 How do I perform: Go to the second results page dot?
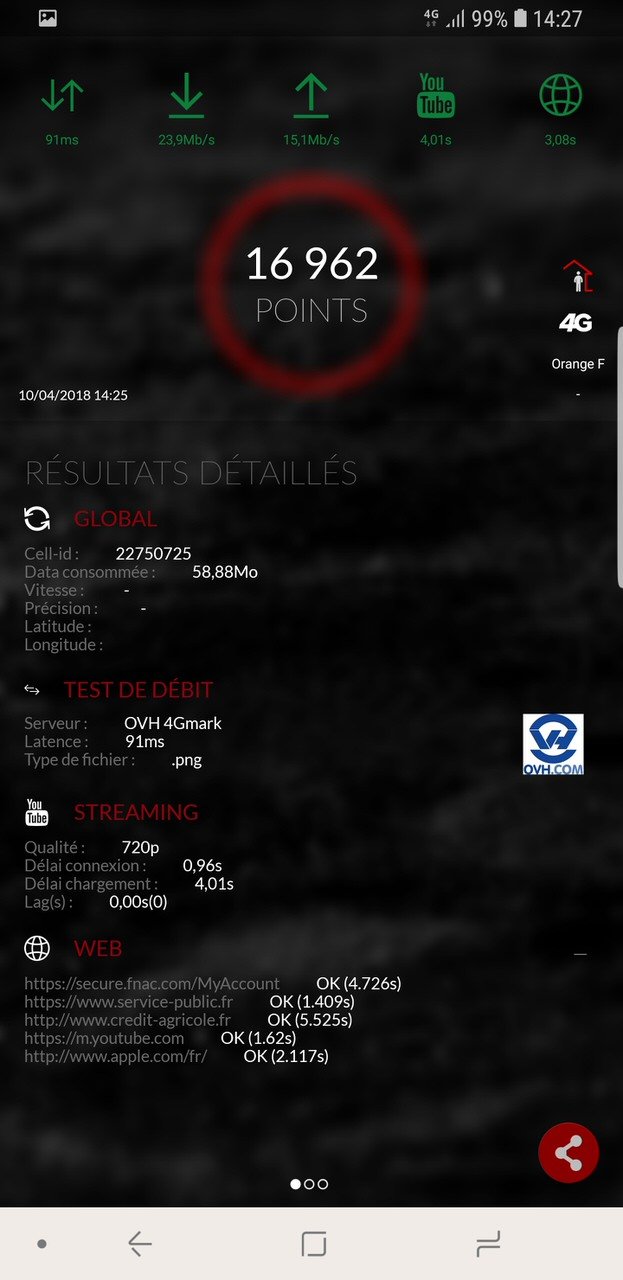point(309,1184)
